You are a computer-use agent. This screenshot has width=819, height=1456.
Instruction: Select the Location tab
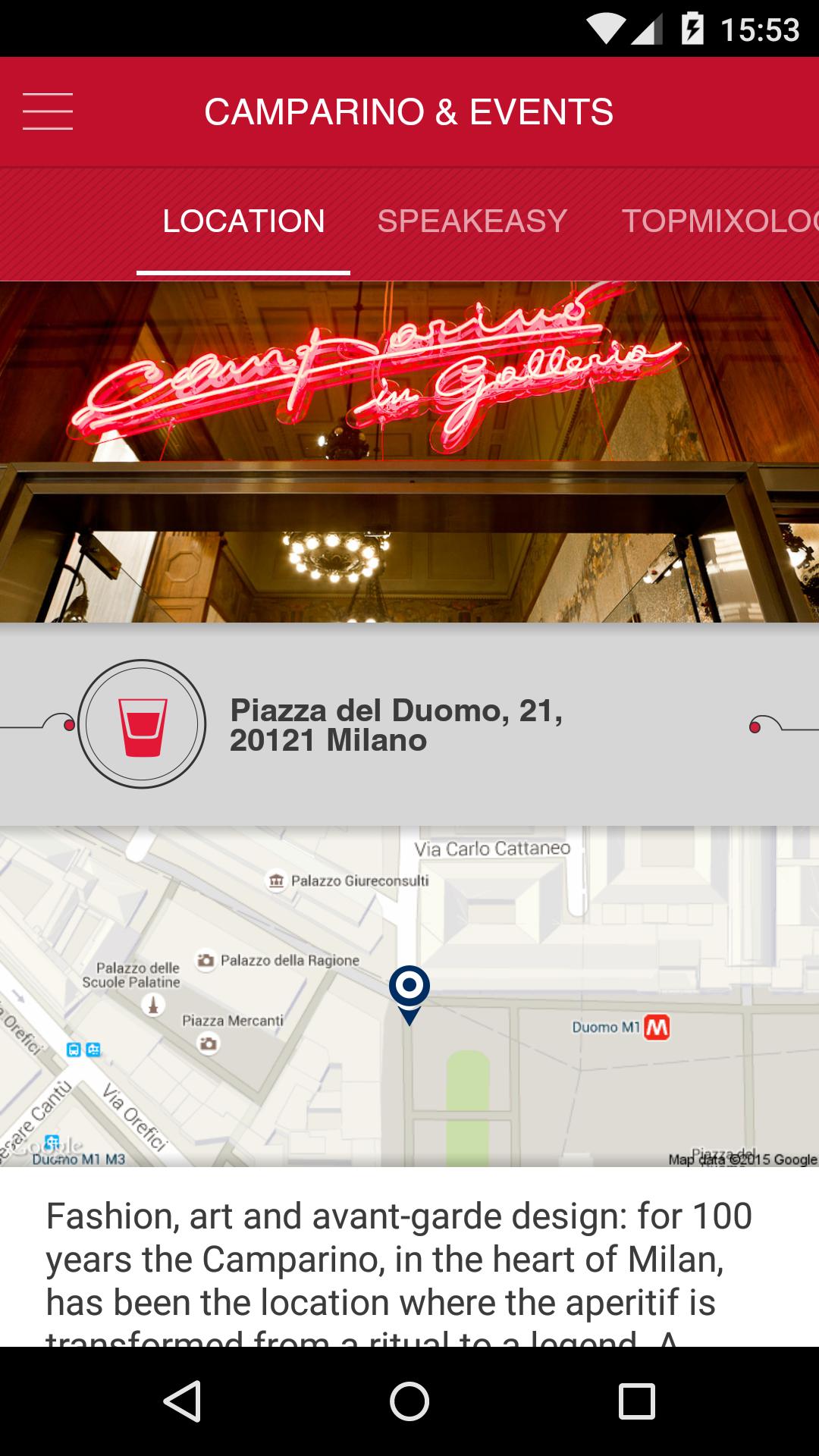243,221
